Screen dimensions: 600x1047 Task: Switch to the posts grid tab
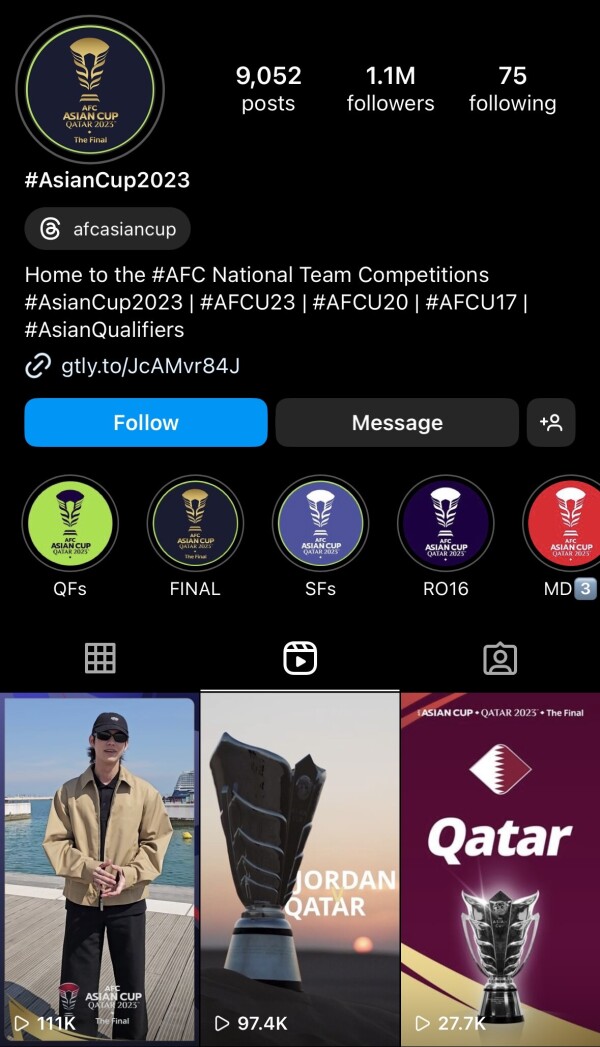(100, 658)
